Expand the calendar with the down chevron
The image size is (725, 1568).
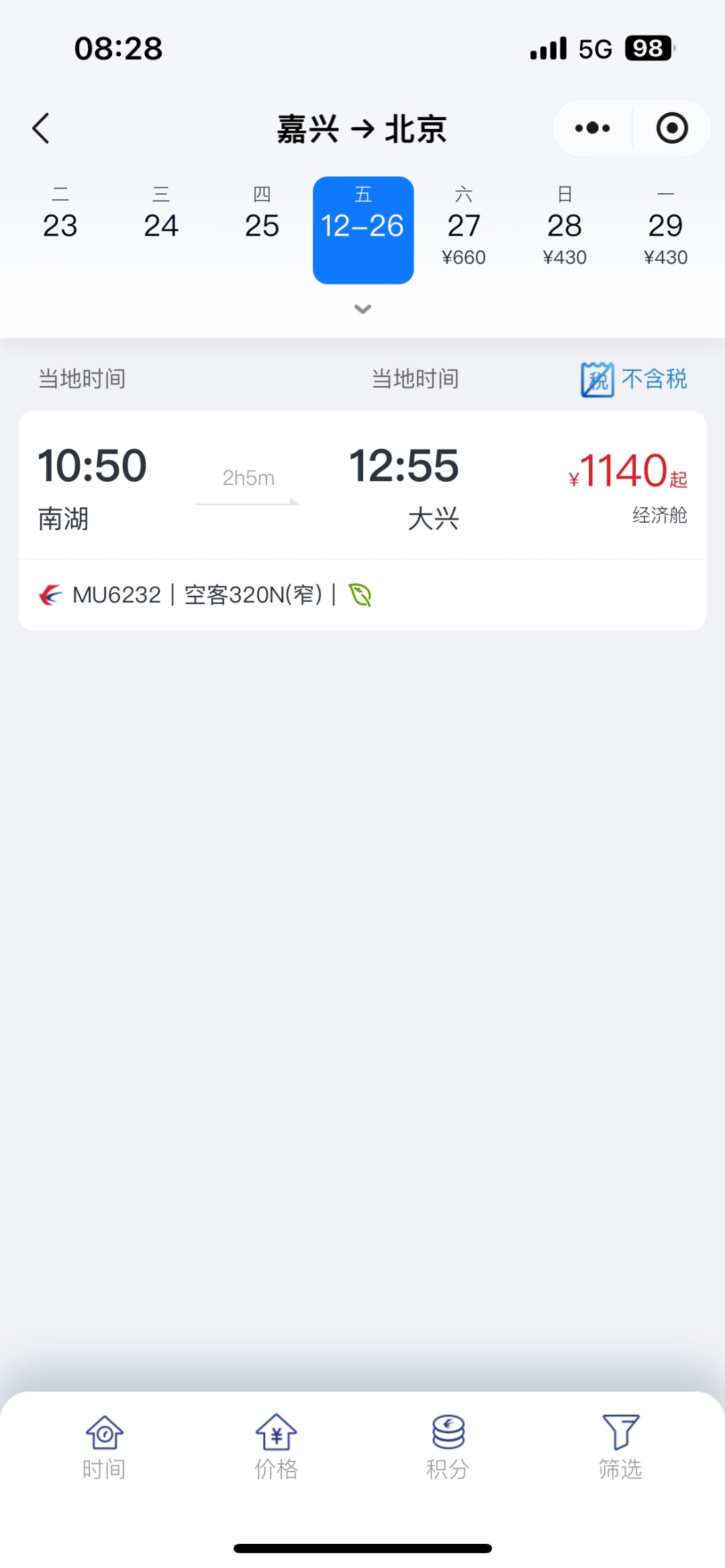click(362, 309)
